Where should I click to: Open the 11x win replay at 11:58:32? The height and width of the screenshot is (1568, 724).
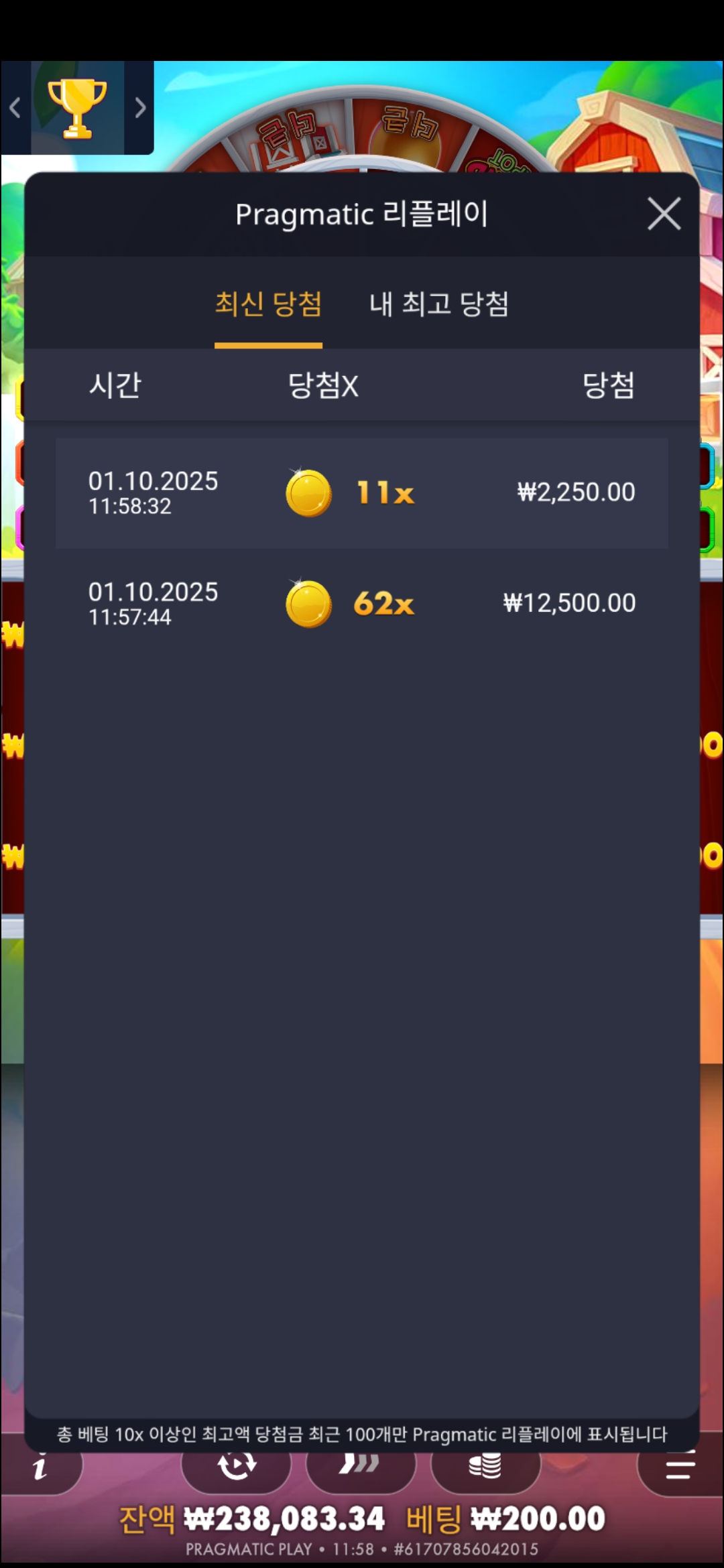pyautogui.click(x=361, y=493)
